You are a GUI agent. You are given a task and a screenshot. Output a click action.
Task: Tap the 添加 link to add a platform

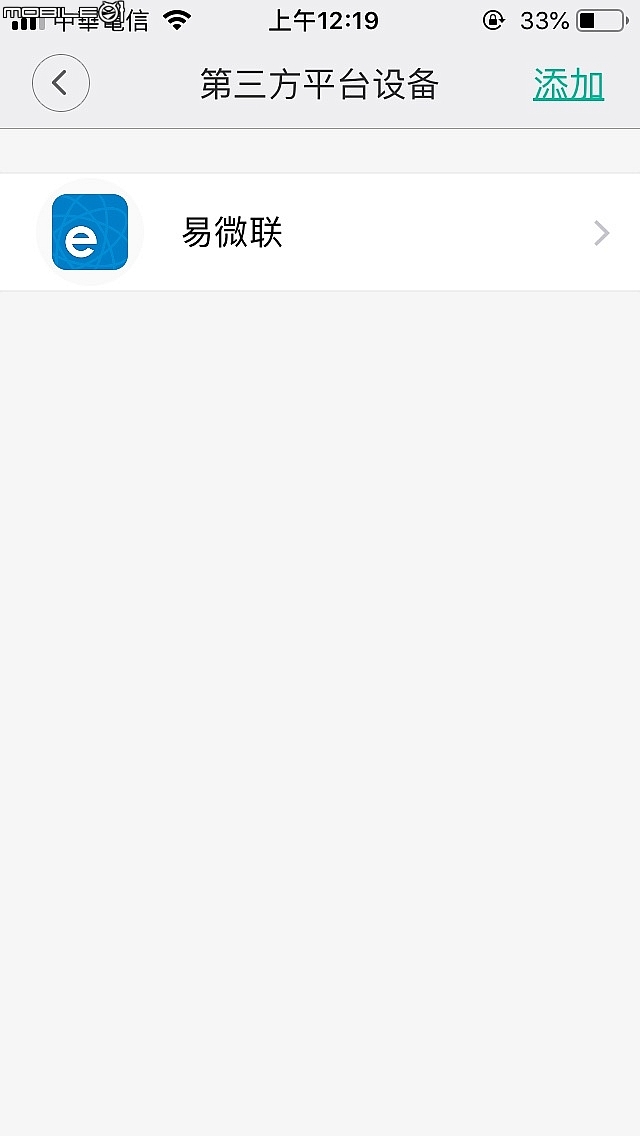[568, 85]
